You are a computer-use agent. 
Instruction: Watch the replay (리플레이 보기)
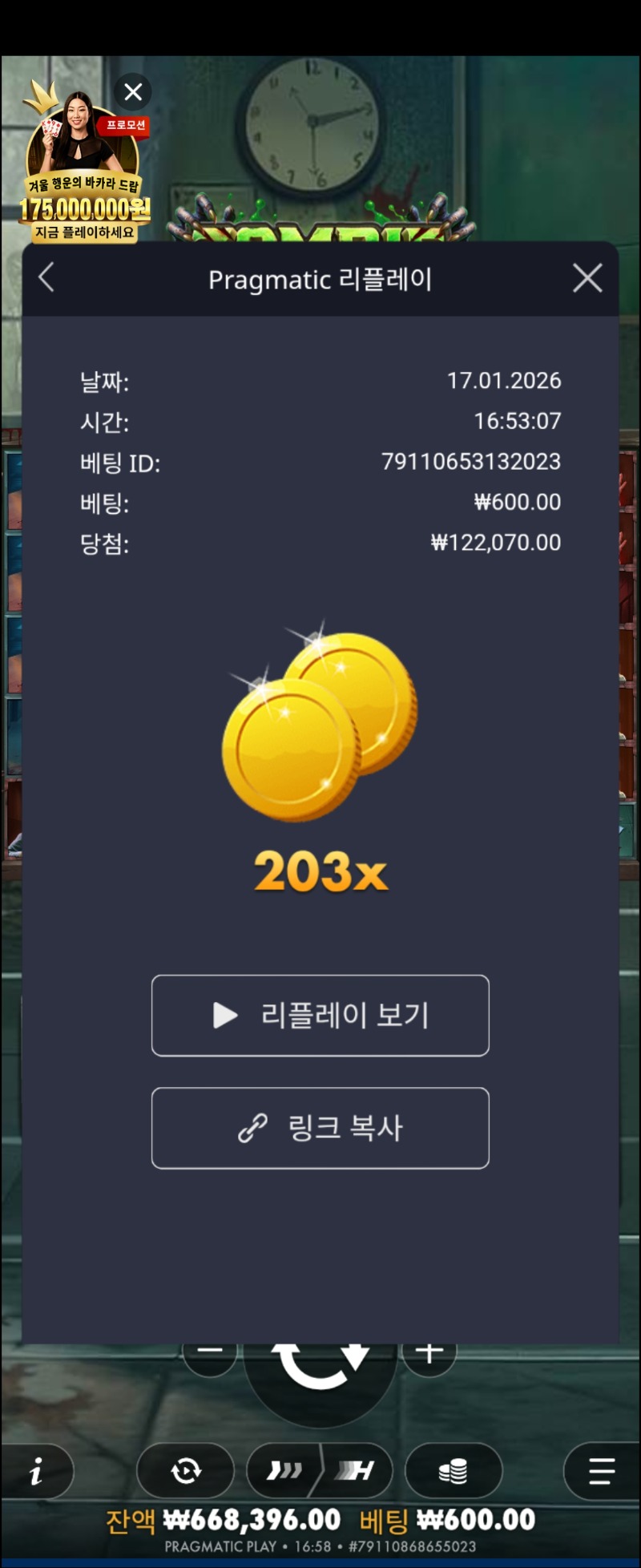320,1016
